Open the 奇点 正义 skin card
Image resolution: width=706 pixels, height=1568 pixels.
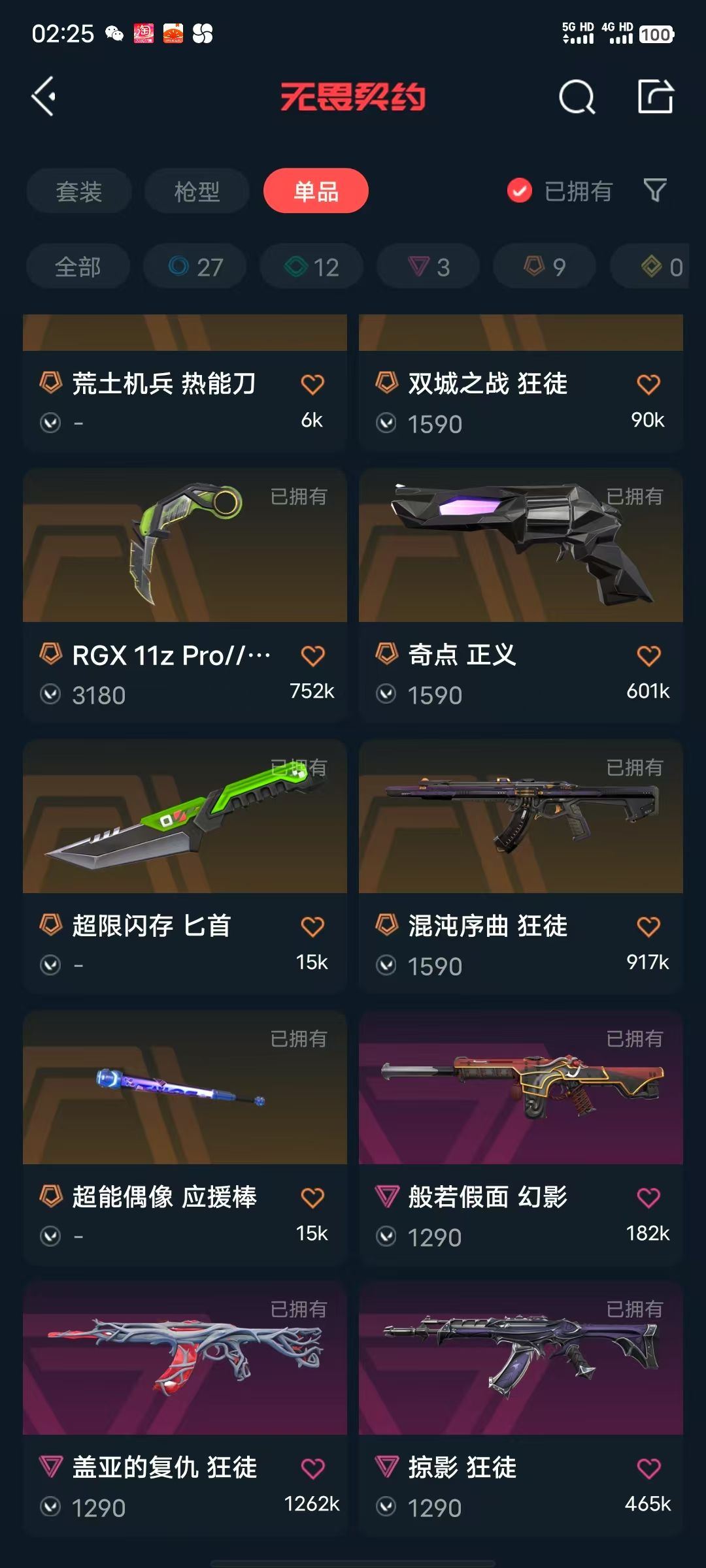coord(521,595)
